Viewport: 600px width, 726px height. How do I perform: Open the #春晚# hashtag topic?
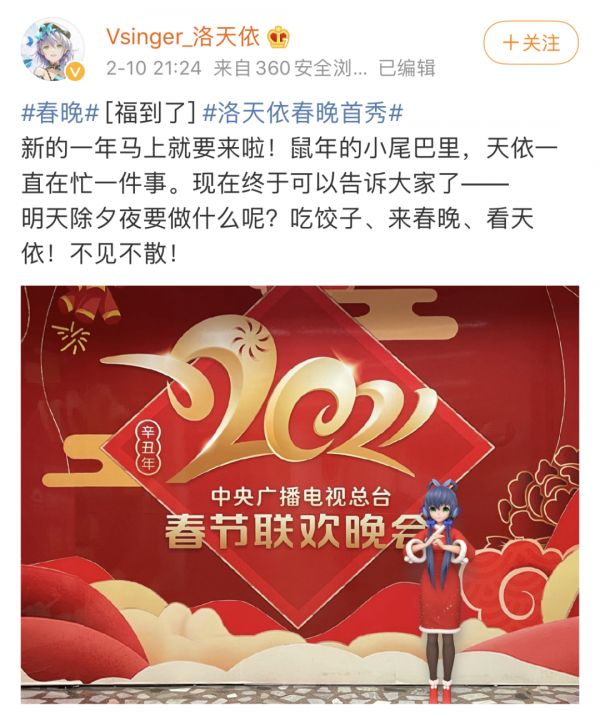[57, 112]
